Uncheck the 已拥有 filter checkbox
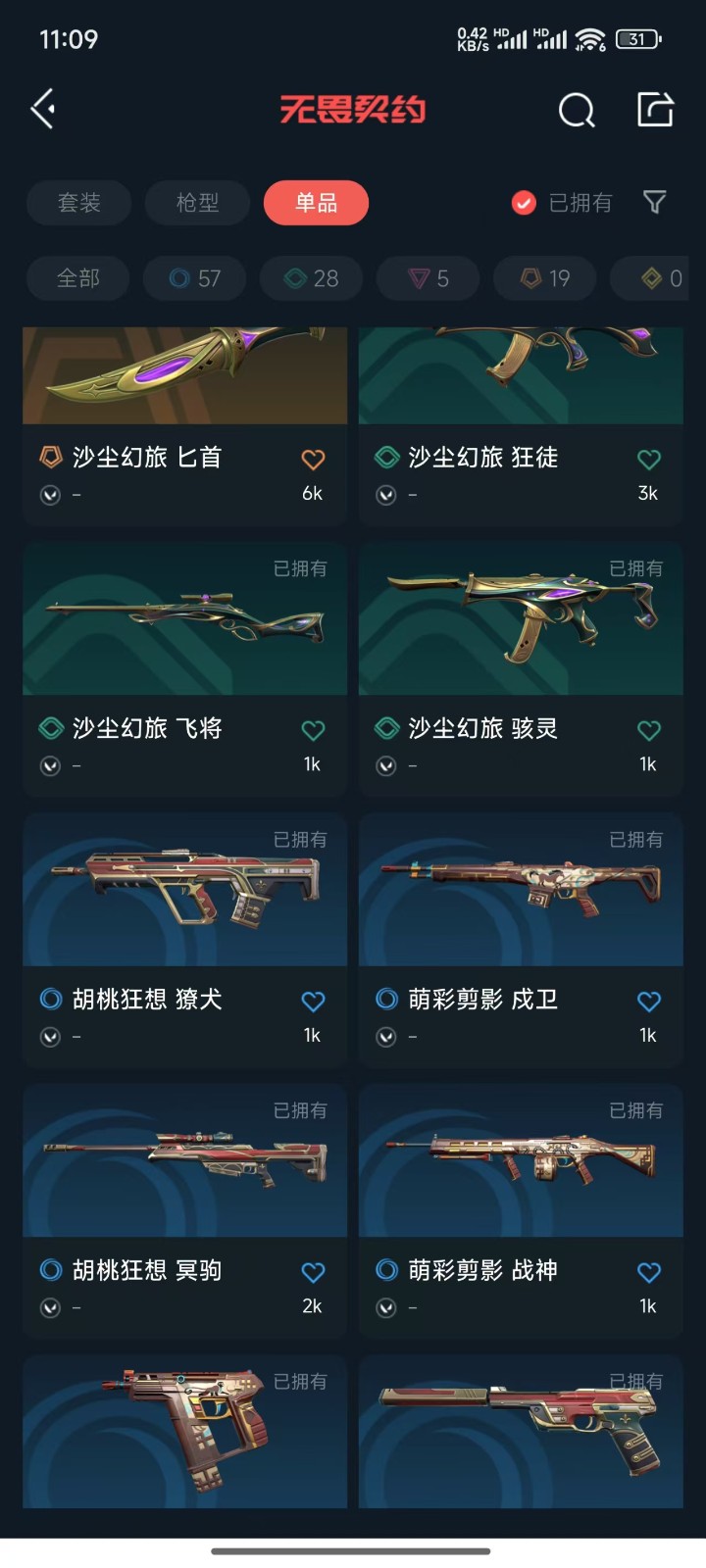Viewport: 706px width, 1568px height. [x=524, y=203]
